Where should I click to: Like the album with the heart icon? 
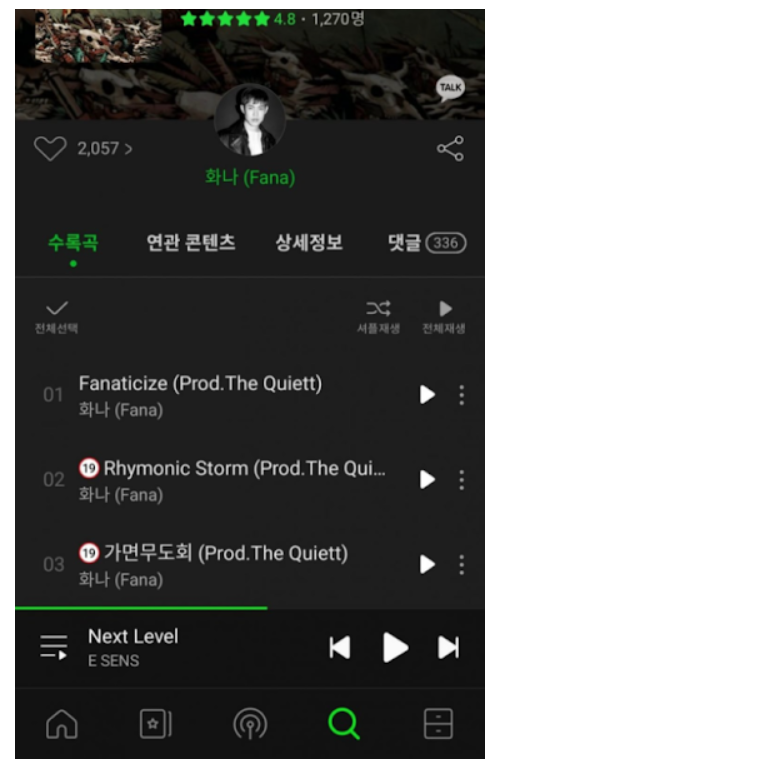(50, 148)
